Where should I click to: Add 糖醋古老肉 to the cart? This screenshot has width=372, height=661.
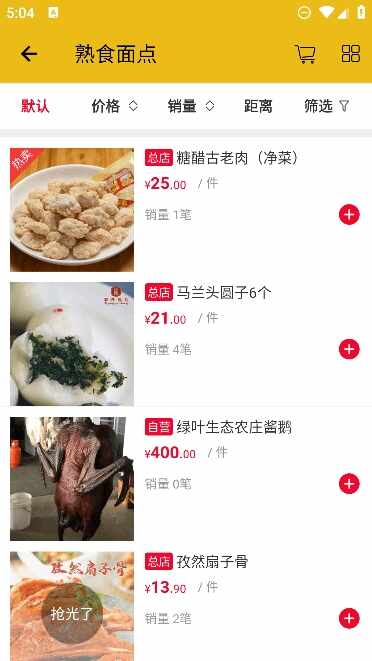(349, 215)
